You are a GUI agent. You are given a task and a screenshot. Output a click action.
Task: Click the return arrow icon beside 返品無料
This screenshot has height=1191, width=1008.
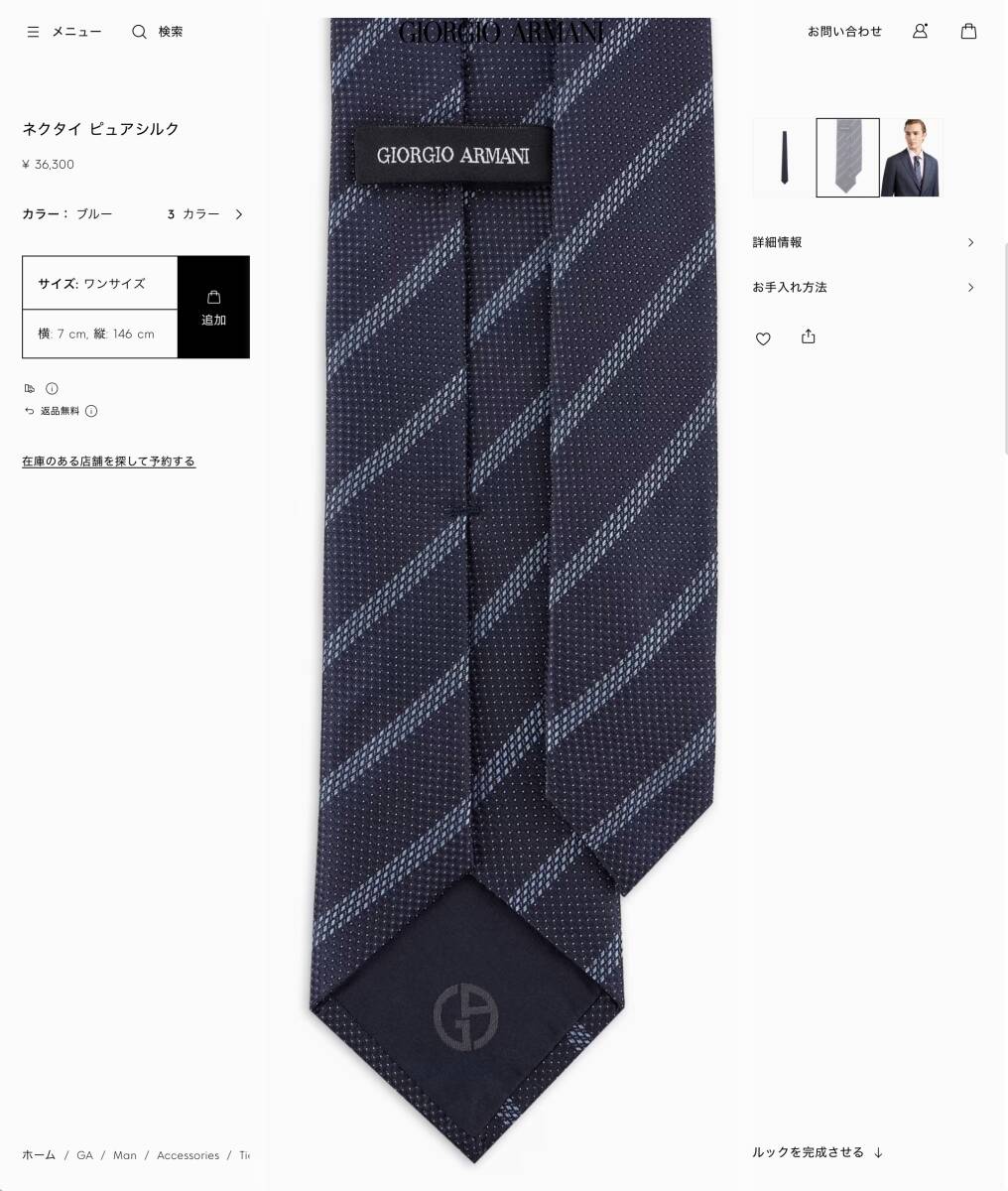click(x=29, y=410)
